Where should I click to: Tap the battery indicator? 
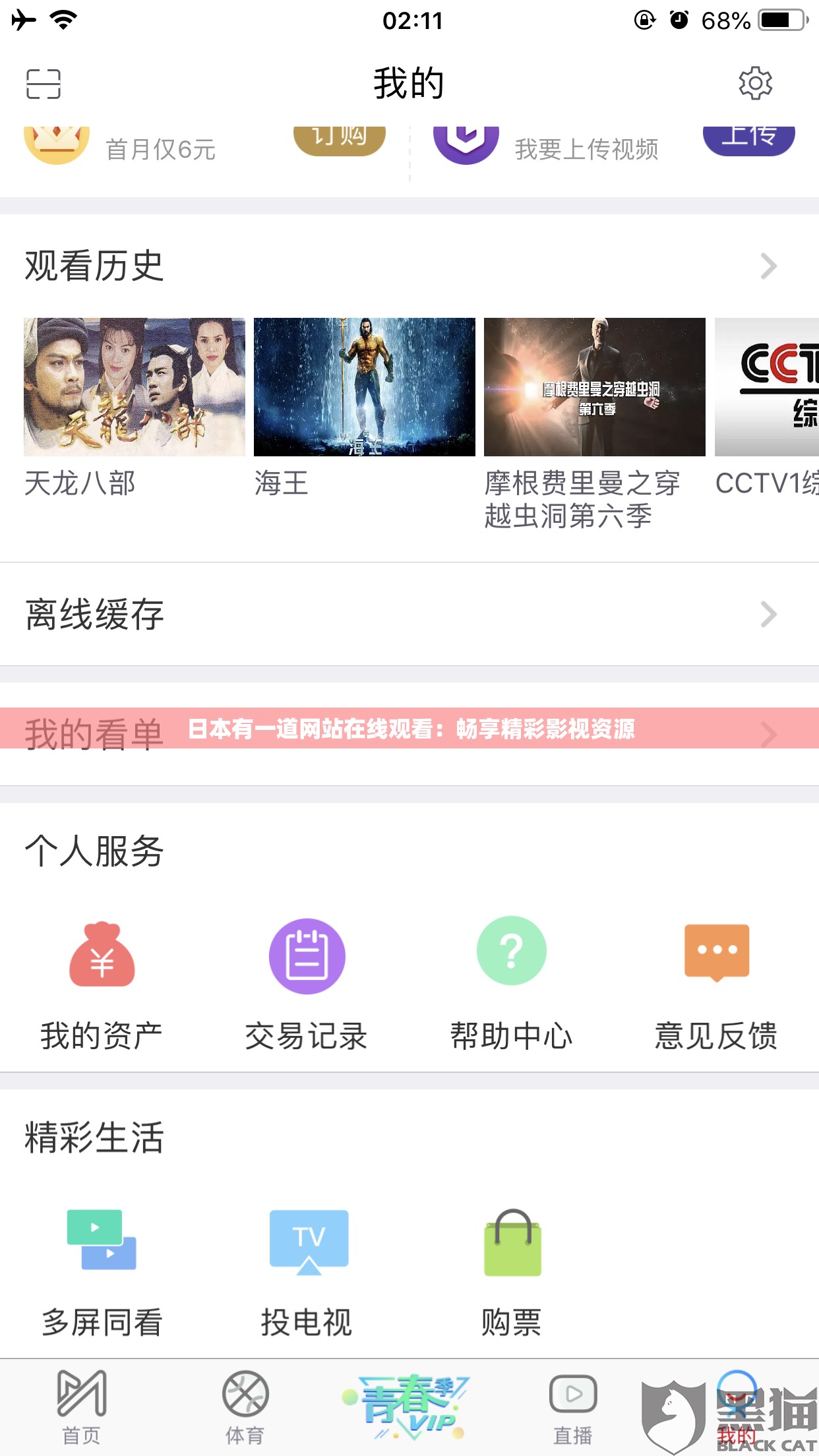point(780,20)
